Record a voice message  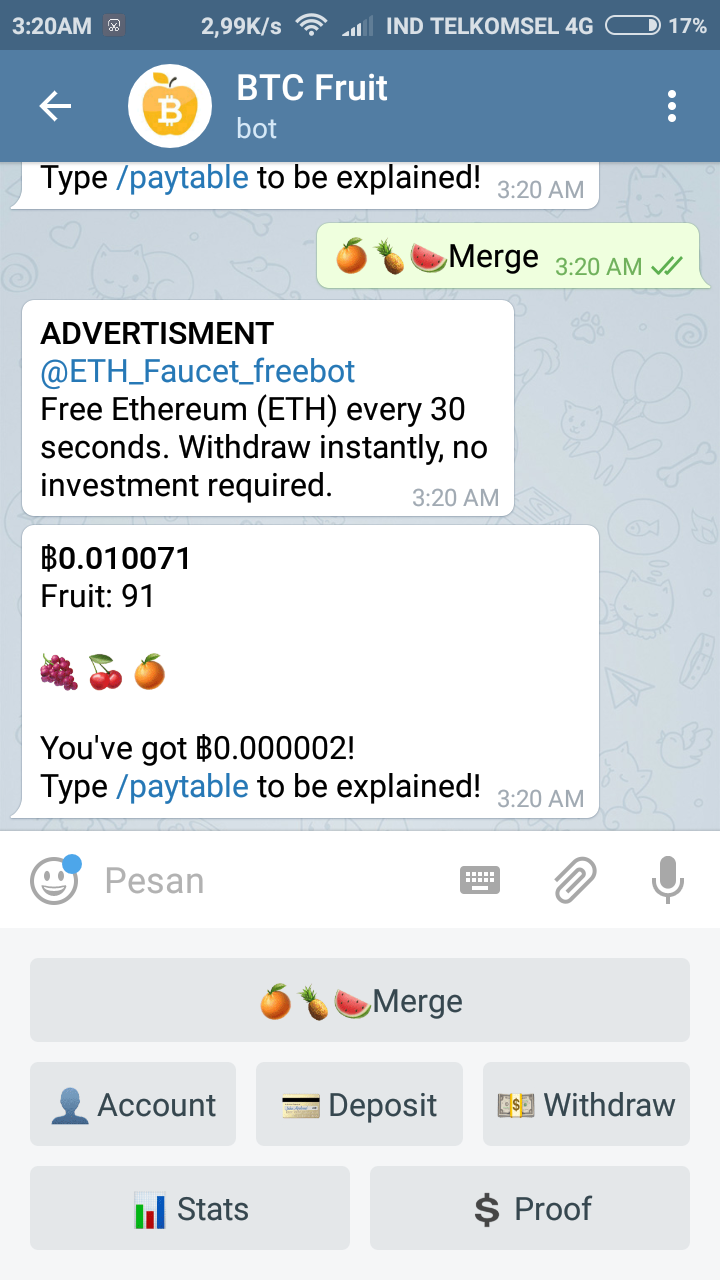[667, 880]
